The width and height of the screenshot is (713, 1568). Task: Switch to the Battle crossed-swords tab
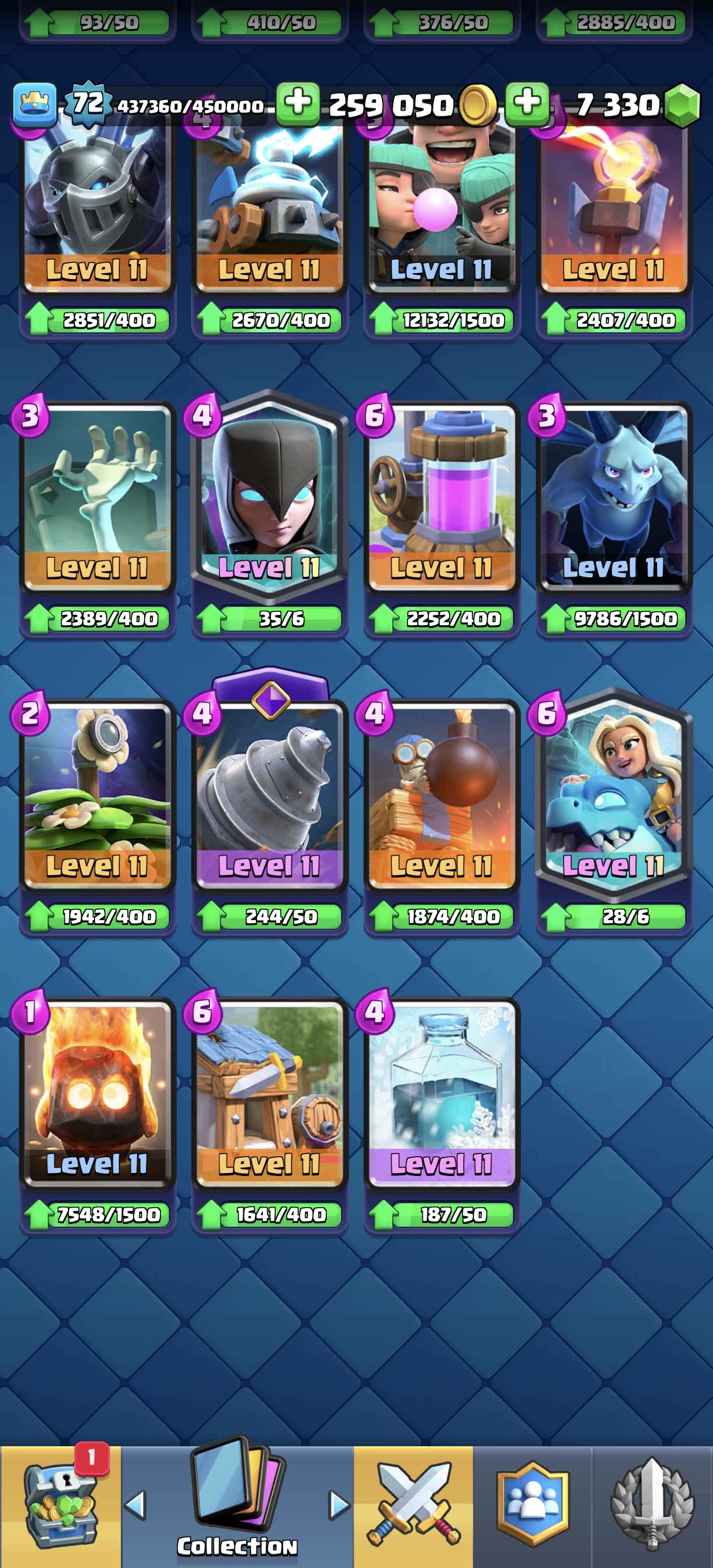point(413,1507)
